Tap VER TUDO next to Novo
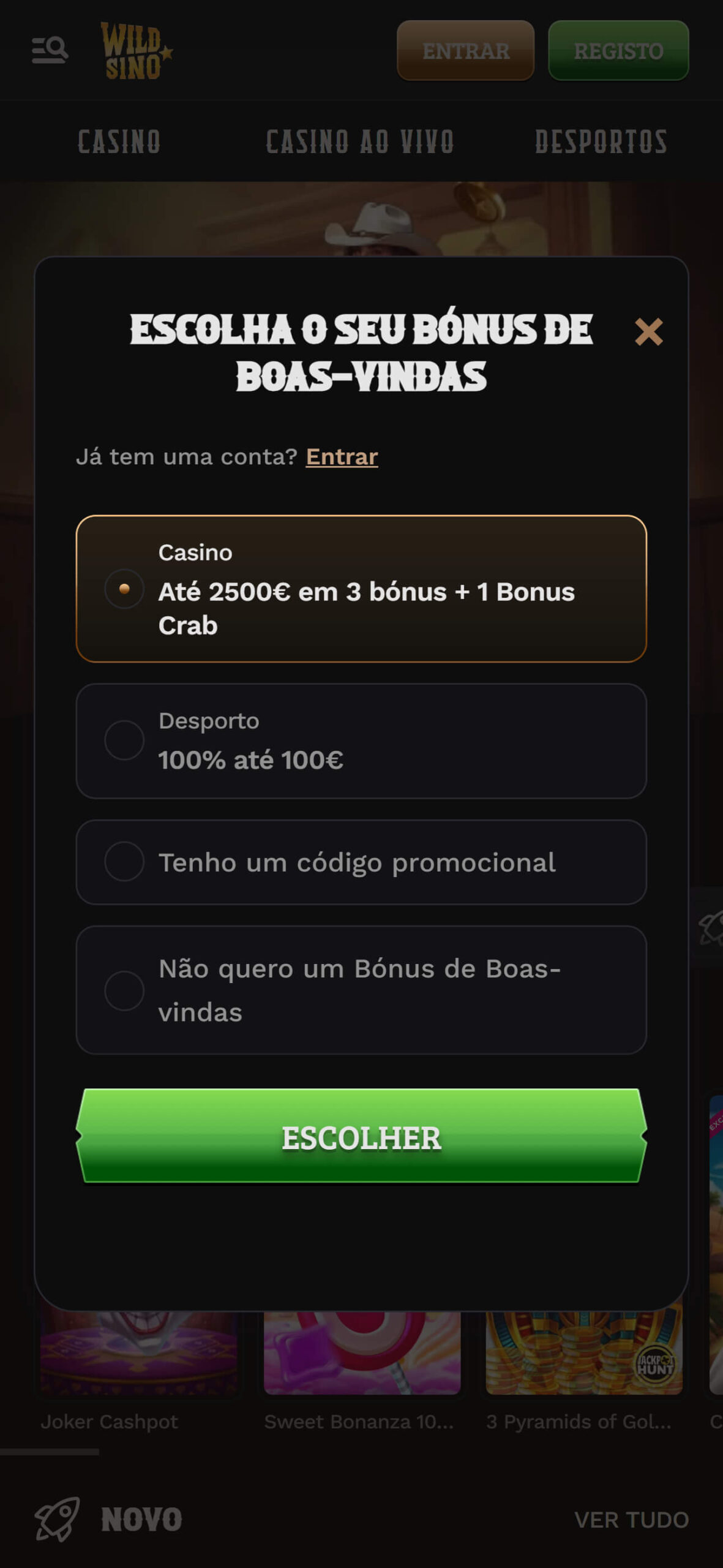The image size is (723, 1568). (x=631, y=1520)
